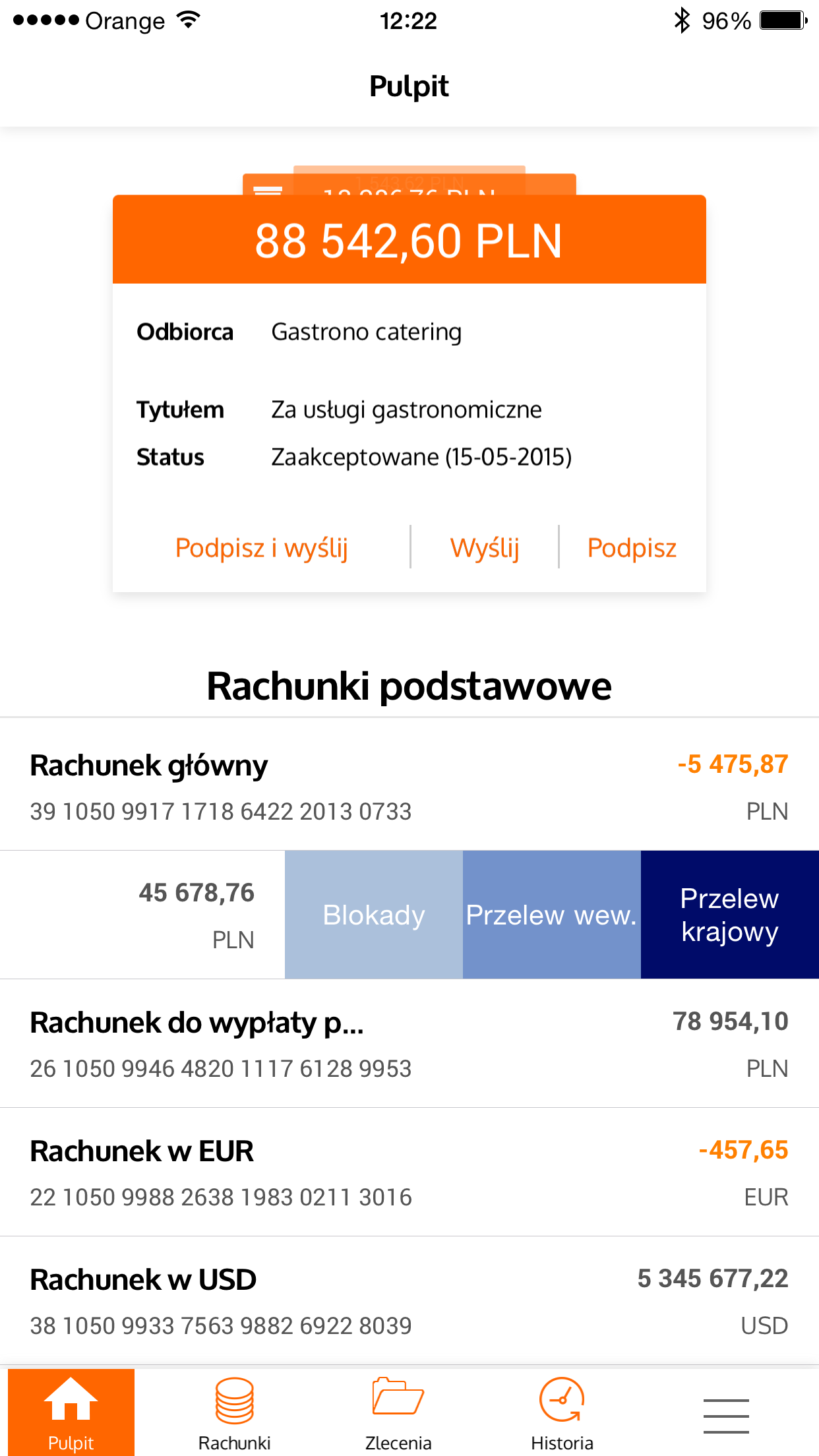Open the Historia tab
The image size is (819, 1456).
coord(562,1412)
